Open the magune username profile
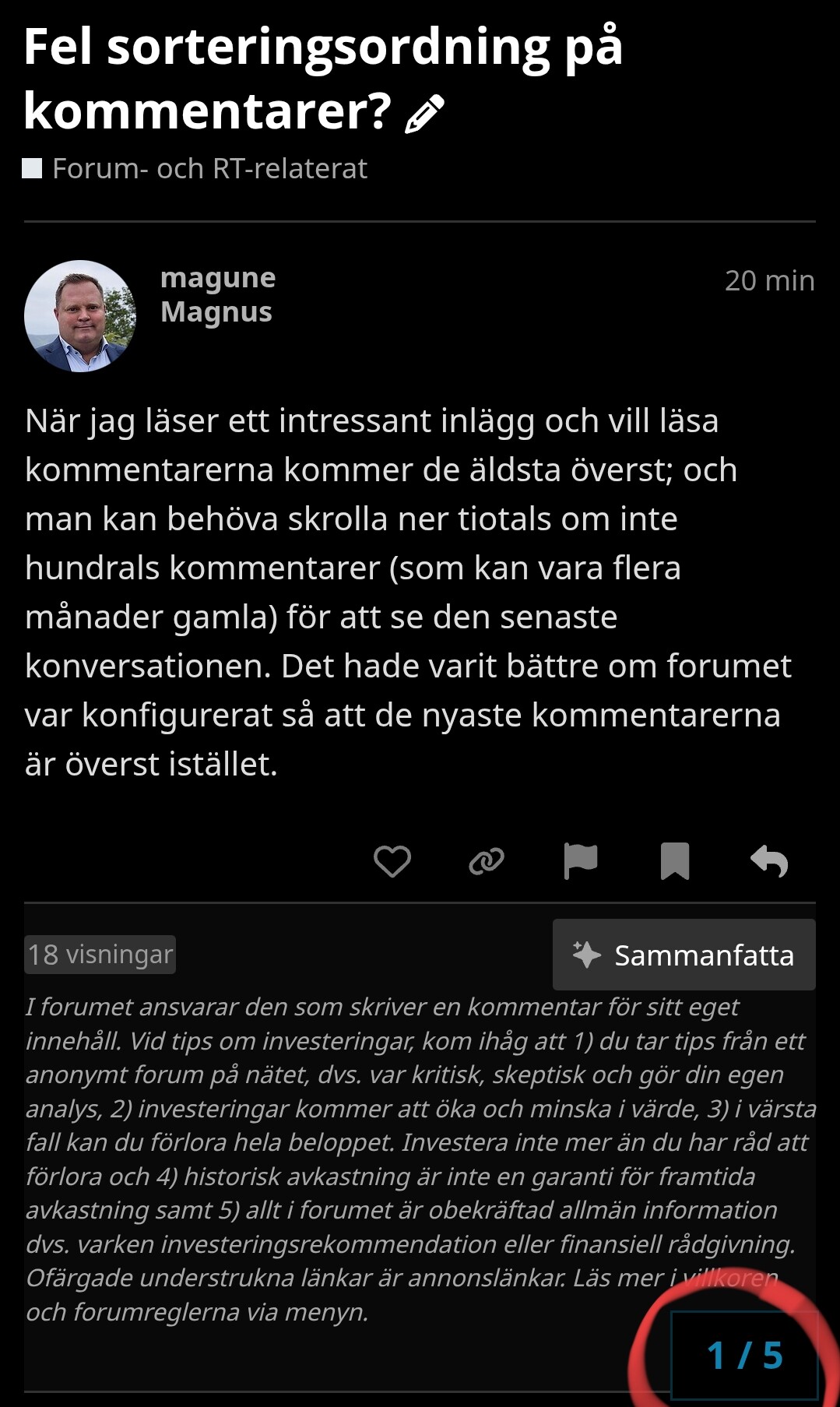840x1407 pixels. pyautogui.click(x=218, y=278)
